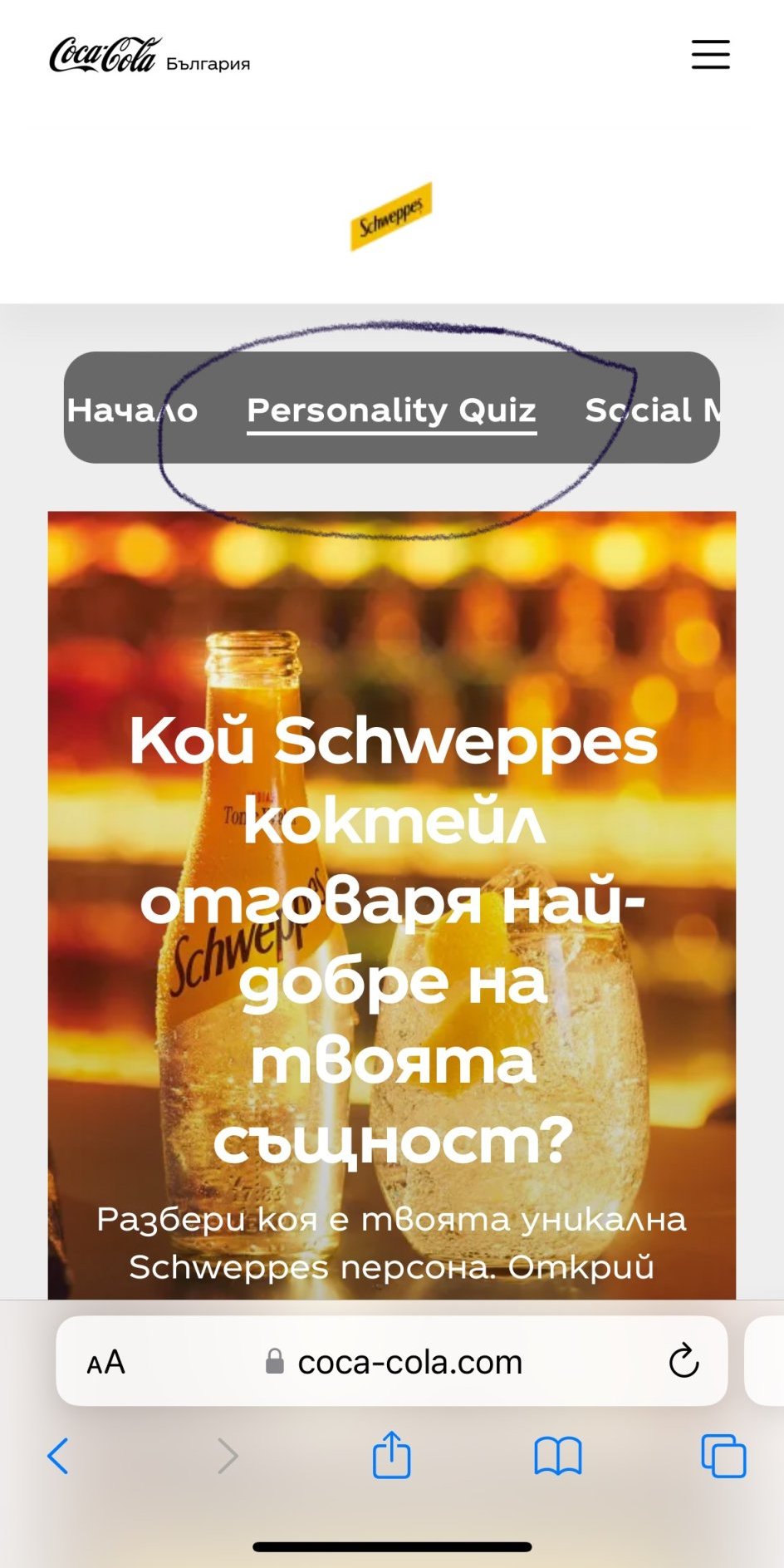Viewport: 784px width, 1568px height.
Task: Share this page
Action: click(x=391, y=1455)
